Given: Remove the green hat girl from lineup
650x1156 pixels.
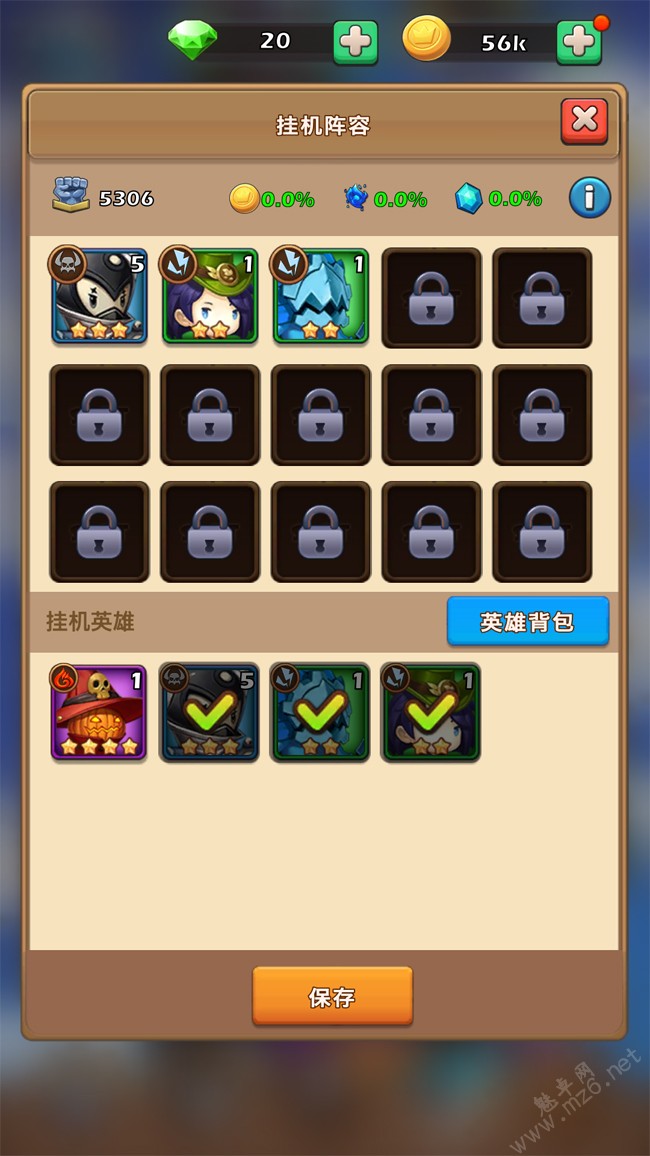Looking at the screenshot, I should click(x=210, y=296).
